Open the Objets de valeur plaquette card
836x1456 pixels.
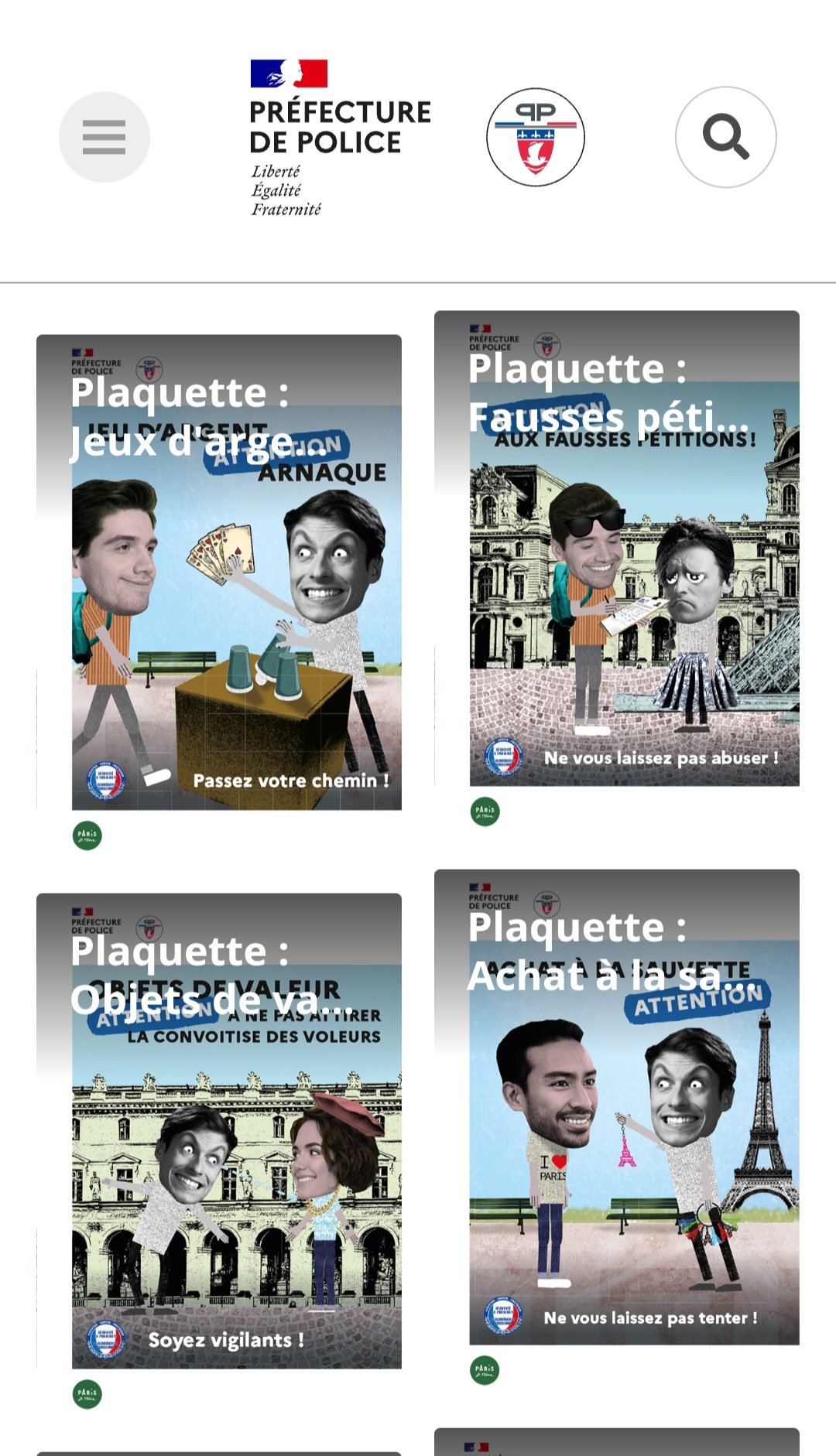coord(219,1131)
